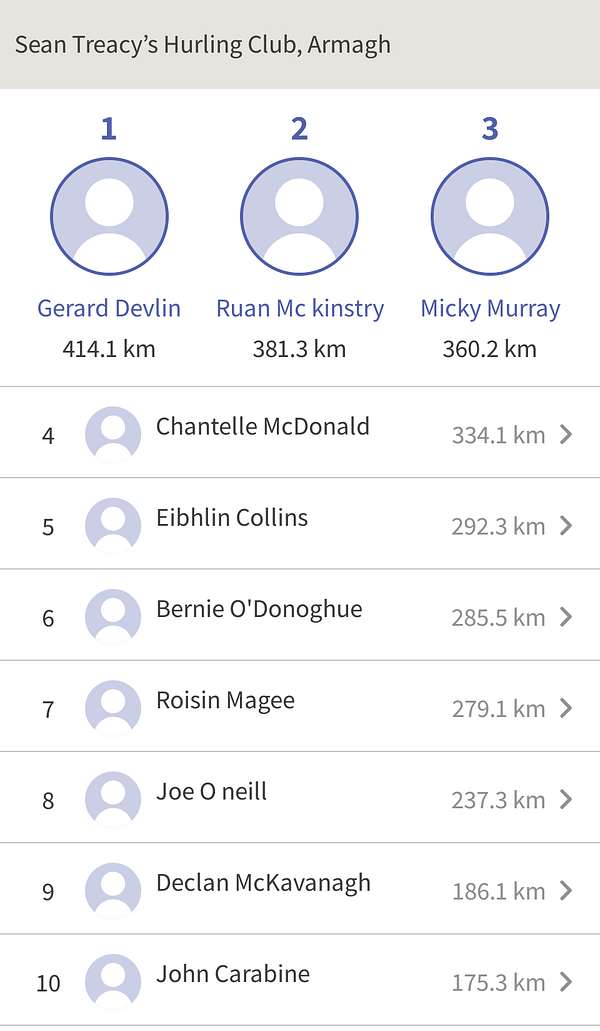
Task: Open Chantelle McDonald's row
Action: [300, 433]
